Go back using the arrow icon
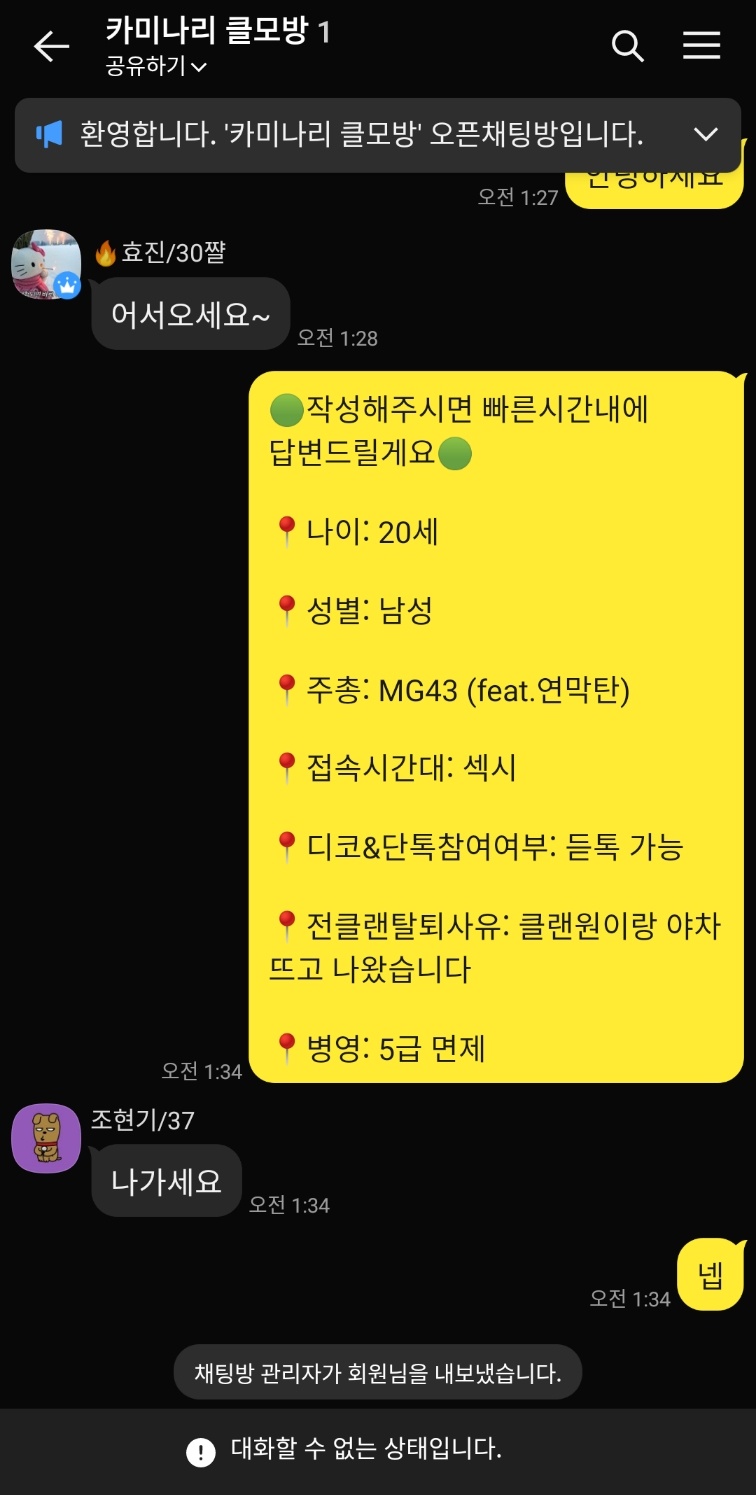Image resolution: width=756 pixels, height=1495 pixels. pos(51,46)
